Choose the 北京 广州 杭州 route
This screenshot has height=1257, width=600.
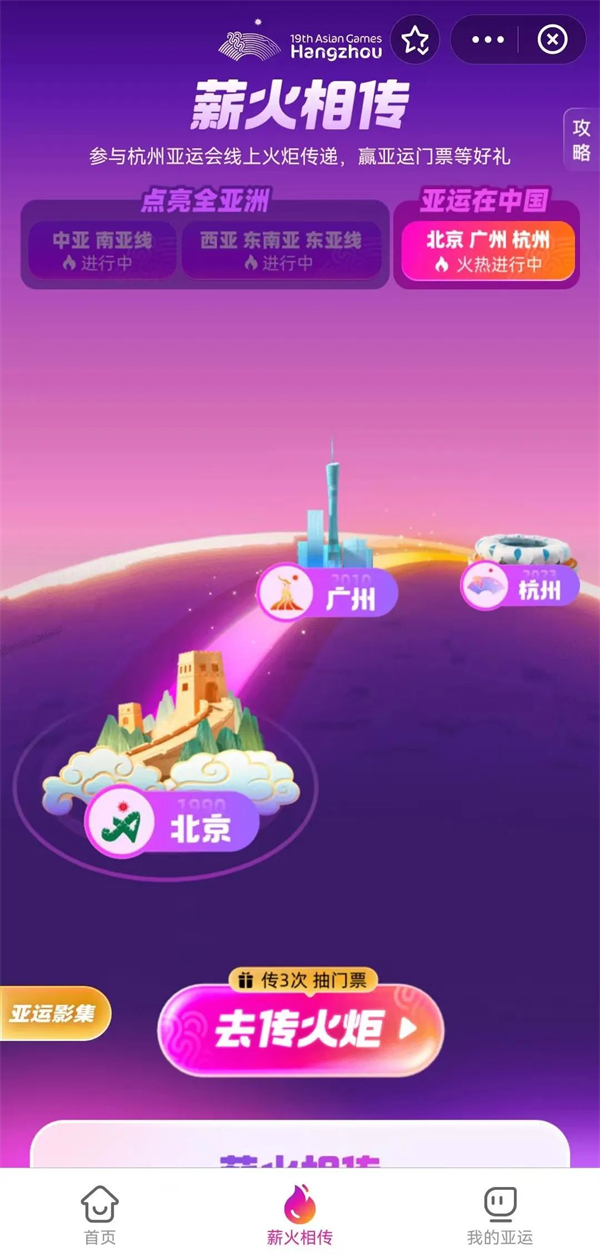click(488, 251)
